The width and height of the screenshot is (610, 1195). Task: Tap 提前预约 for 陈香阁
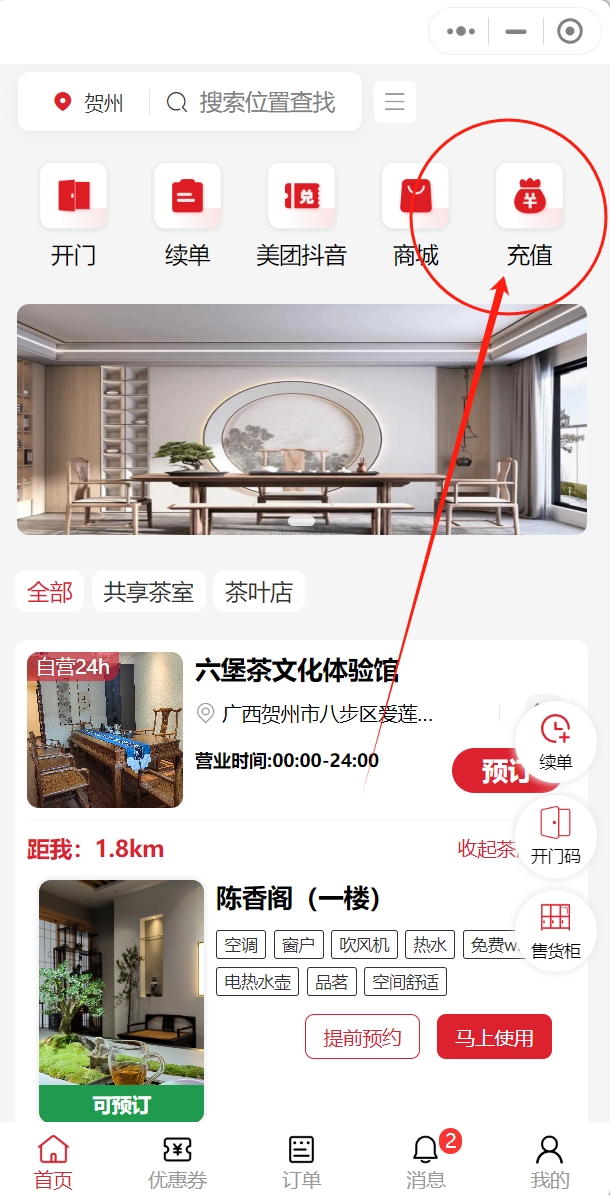[362, 1037]
